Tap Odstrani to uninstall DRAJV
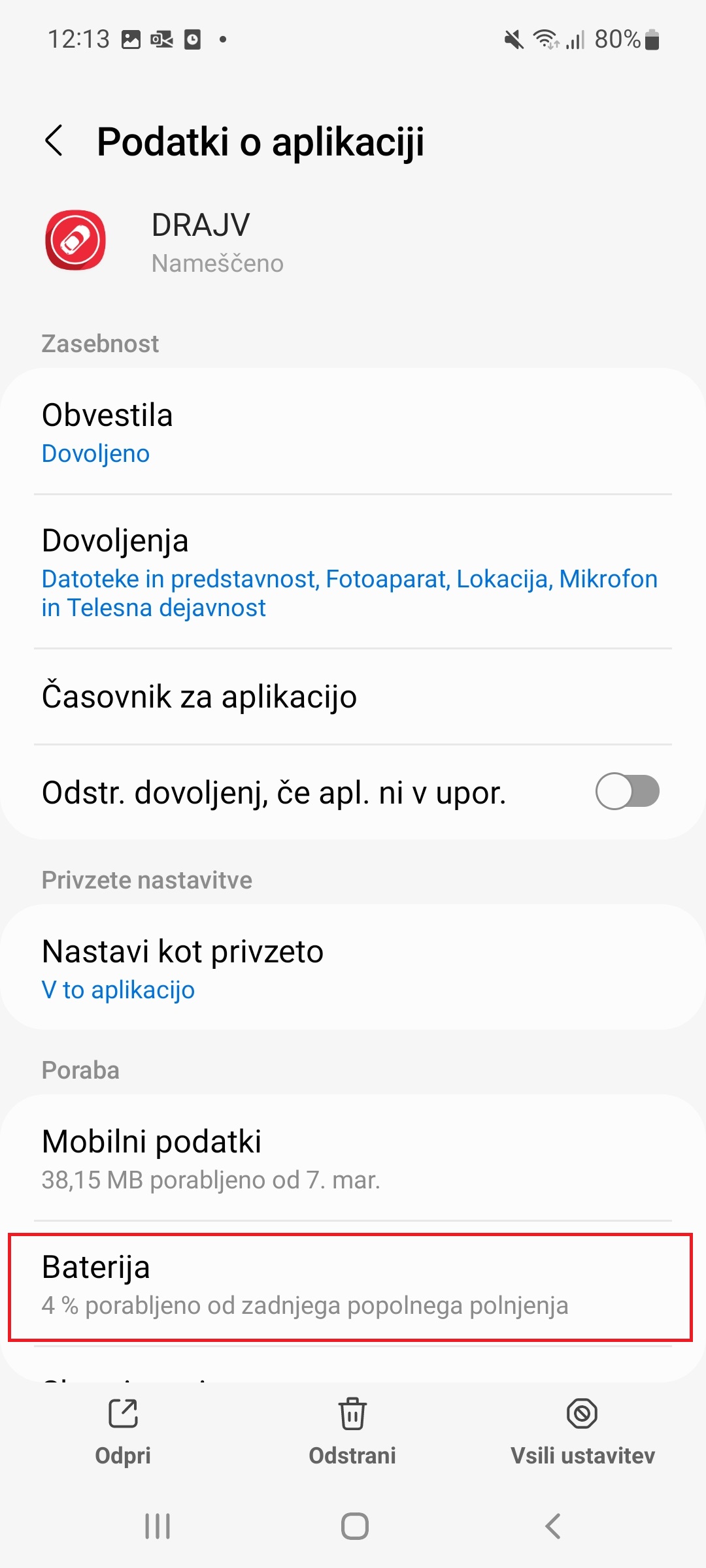 352,1432
